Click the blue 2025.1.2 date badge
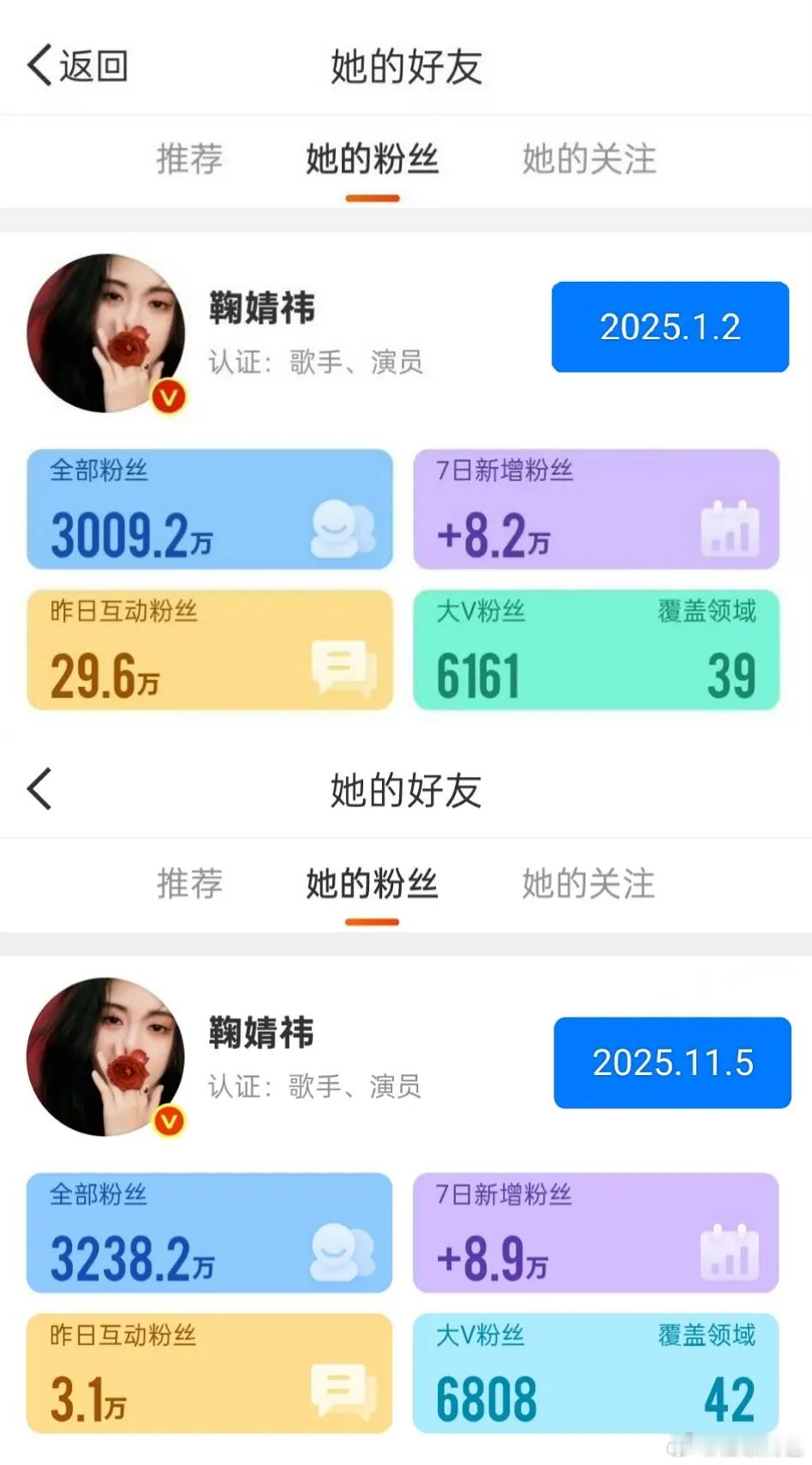812x1465 pixels. [670, 327]
